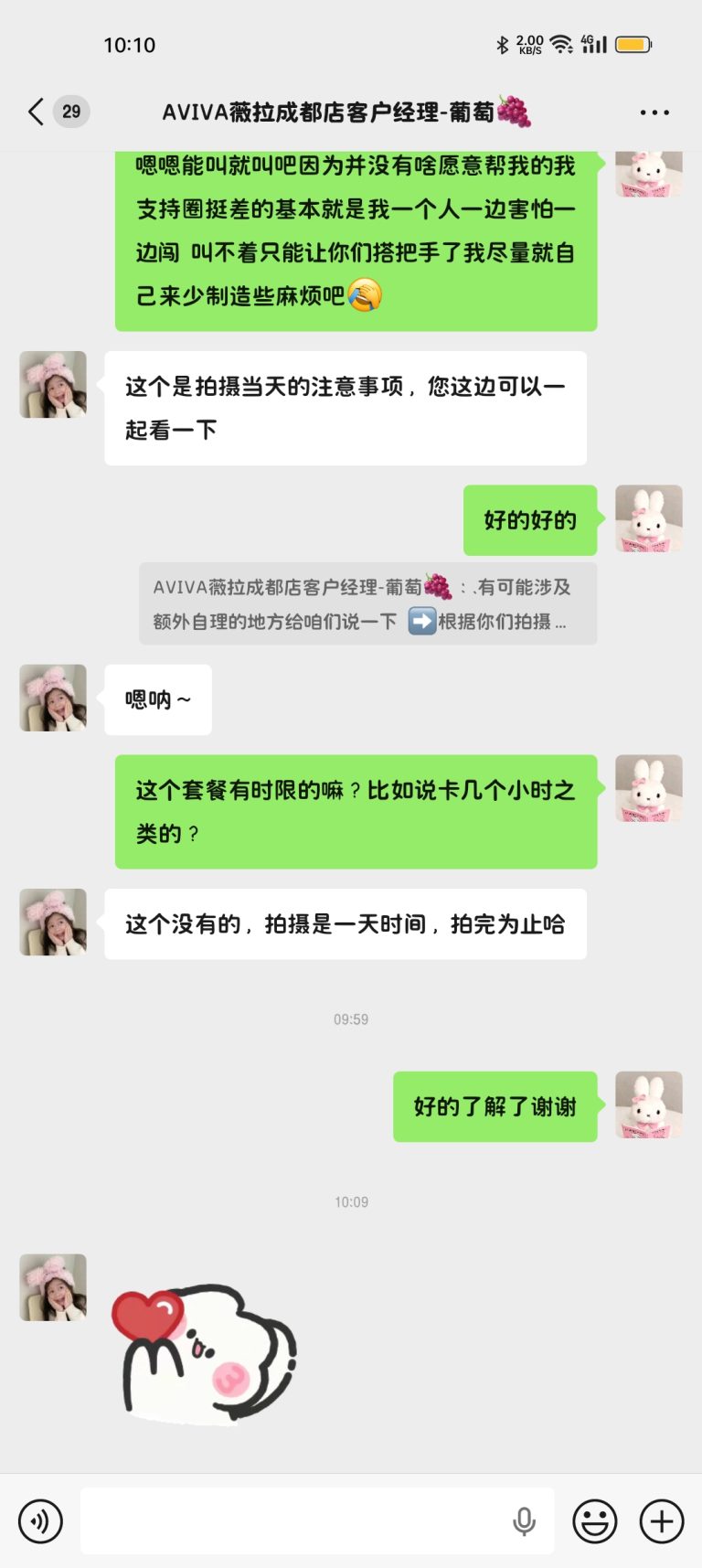The height and width of the screenshot is (1568, 702).
Task: Tap the message timestamp 09:59
Action: [352, 1019]
